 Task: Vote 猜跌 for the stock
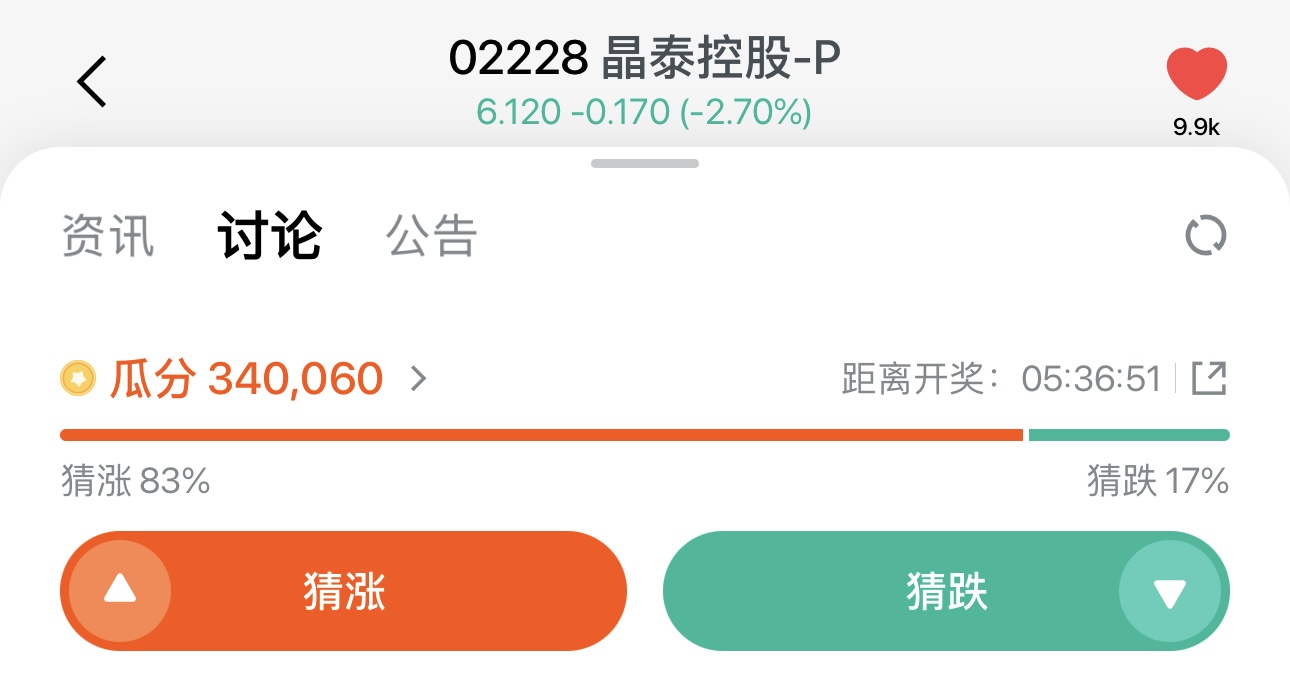coord(946,591)
